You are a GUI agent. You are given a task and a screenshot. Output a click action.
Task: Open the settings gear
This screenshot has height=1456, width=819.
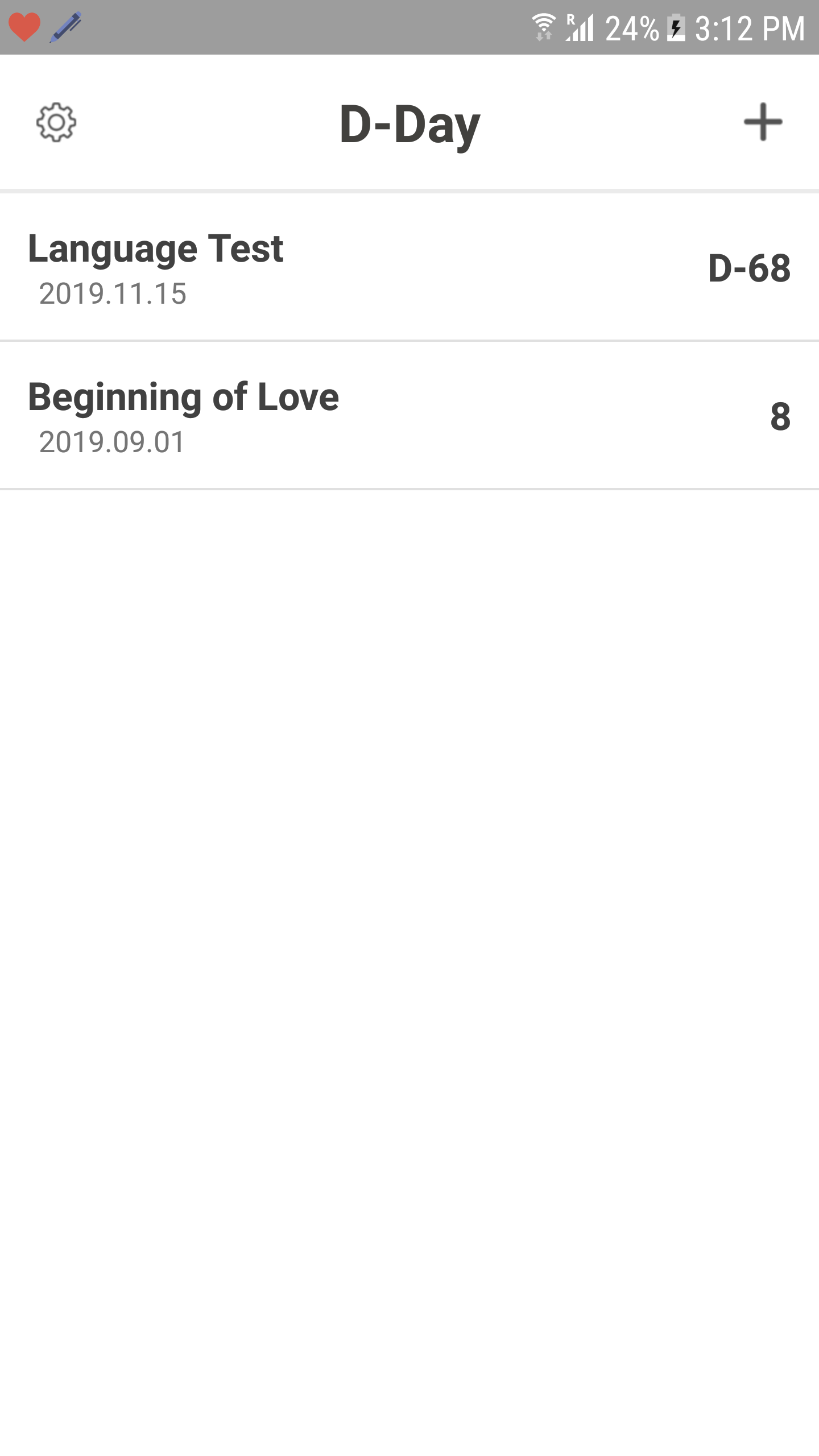[x=56, y=122]
